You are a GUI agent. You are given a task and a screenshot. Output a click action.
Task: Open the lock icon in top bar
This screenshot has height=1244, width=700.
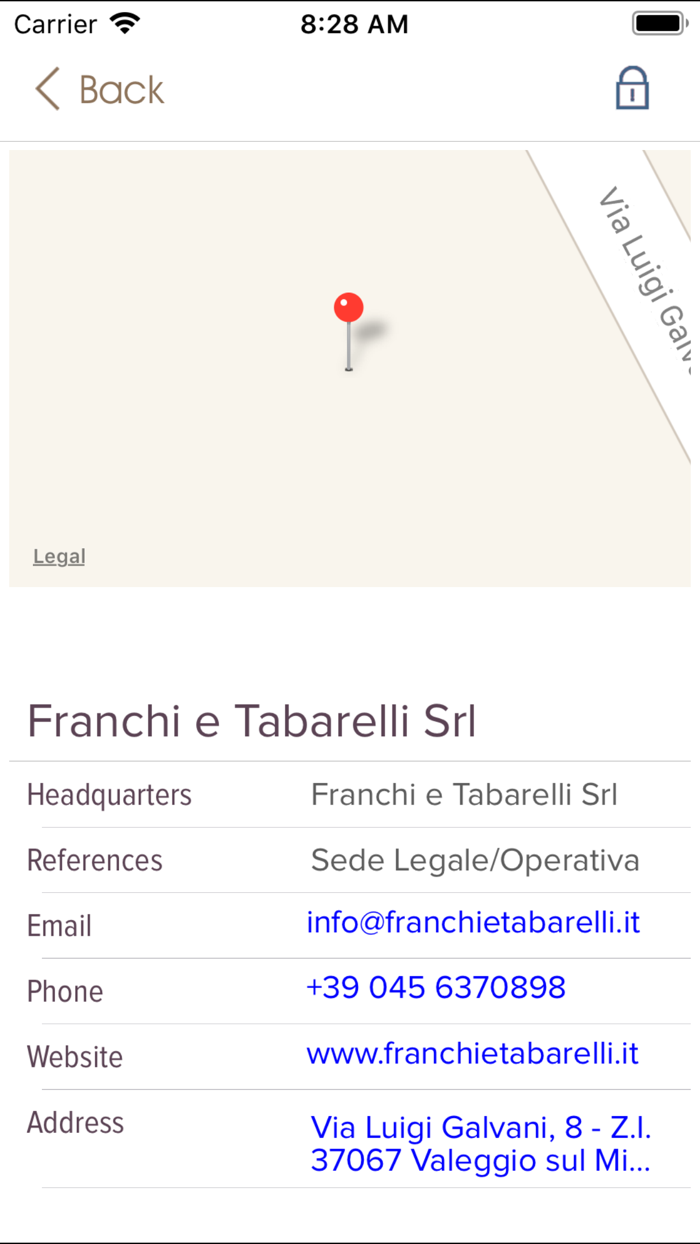pos(632,88)
